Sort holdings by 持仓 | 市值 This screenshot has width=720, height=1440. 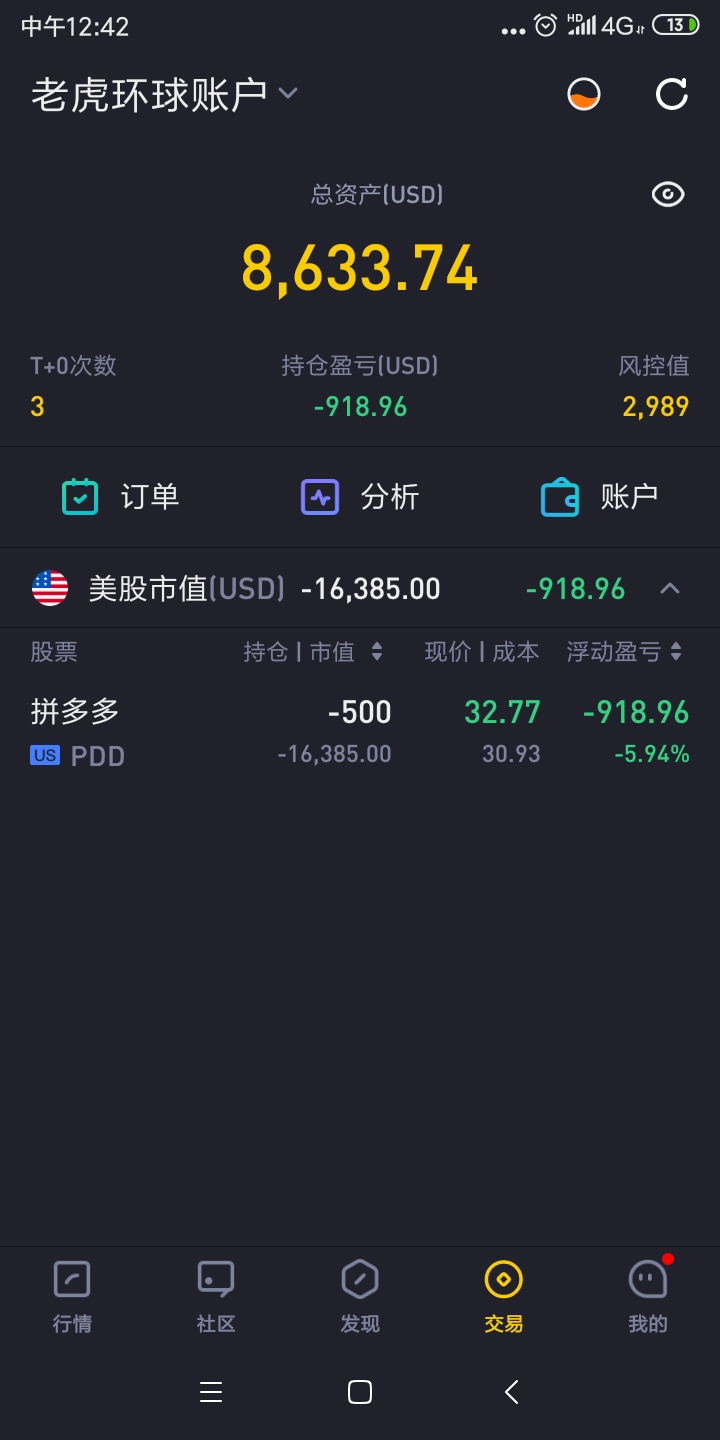(x=312, y=652)
